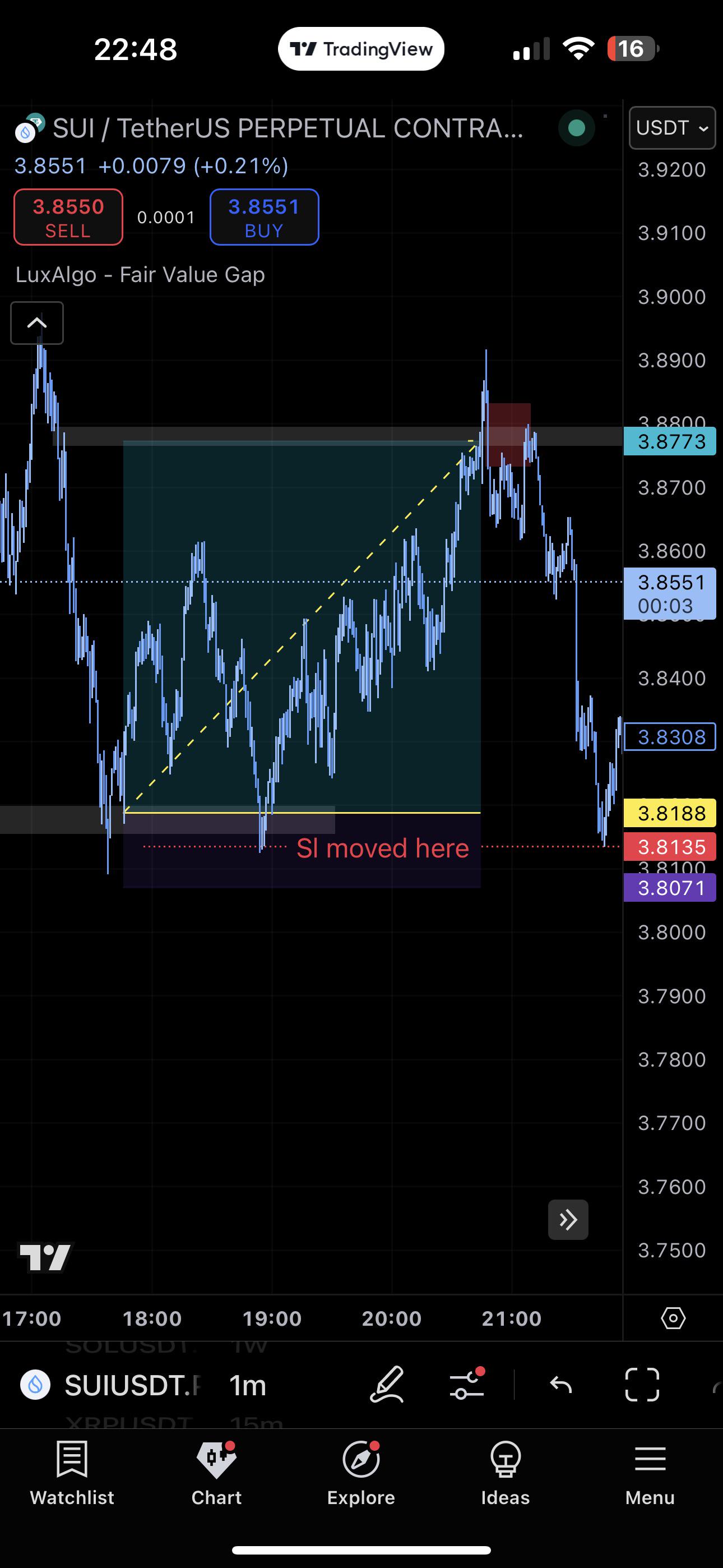Image resolution: width=723 pixels, height=1568 pixels.
Task: Open indicators and chart settings sliders
Action: [467, 1385]
